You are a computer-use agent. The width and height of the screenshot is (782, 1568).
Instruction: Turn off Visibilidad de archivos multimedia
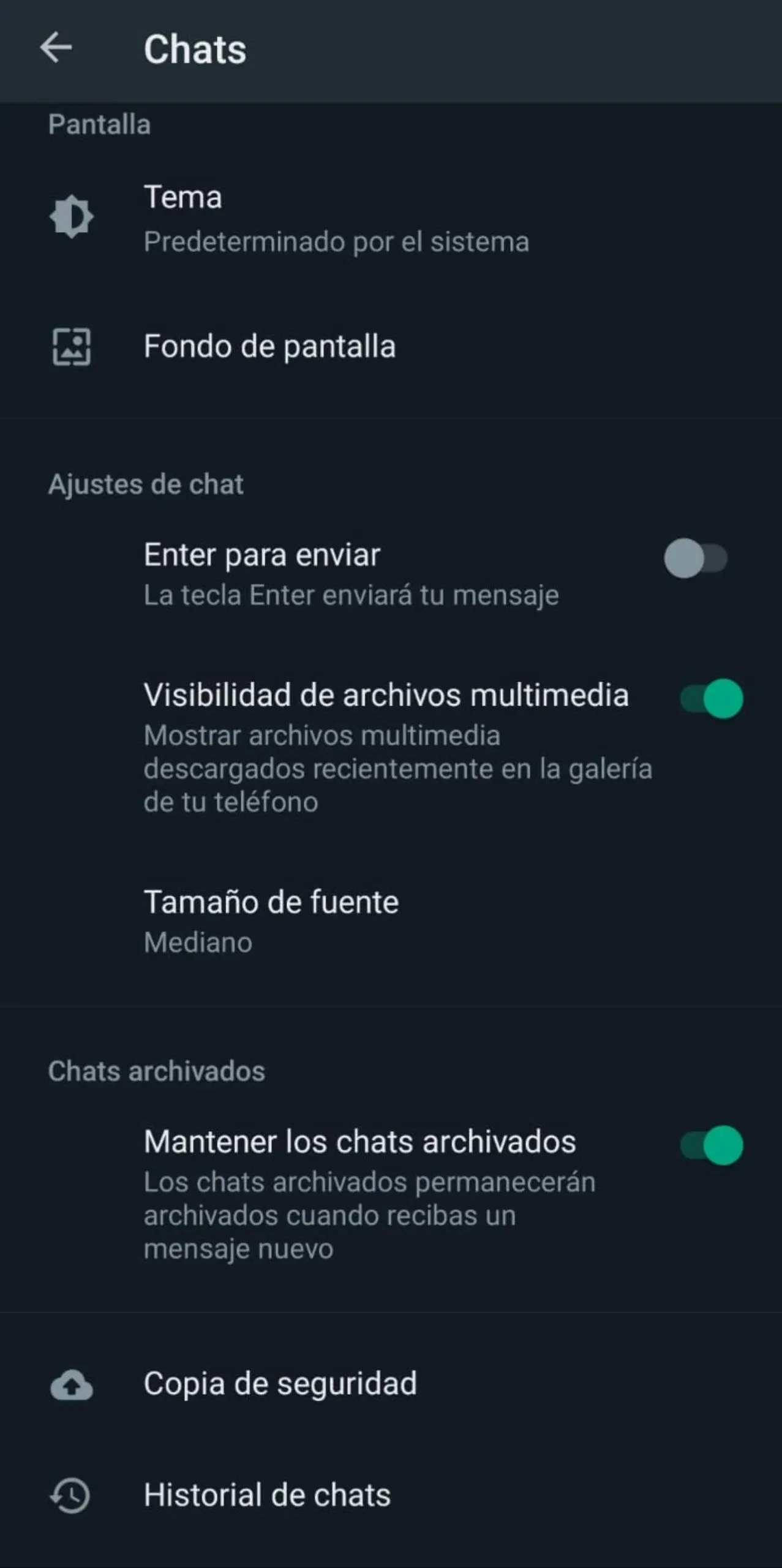point(712,698)
